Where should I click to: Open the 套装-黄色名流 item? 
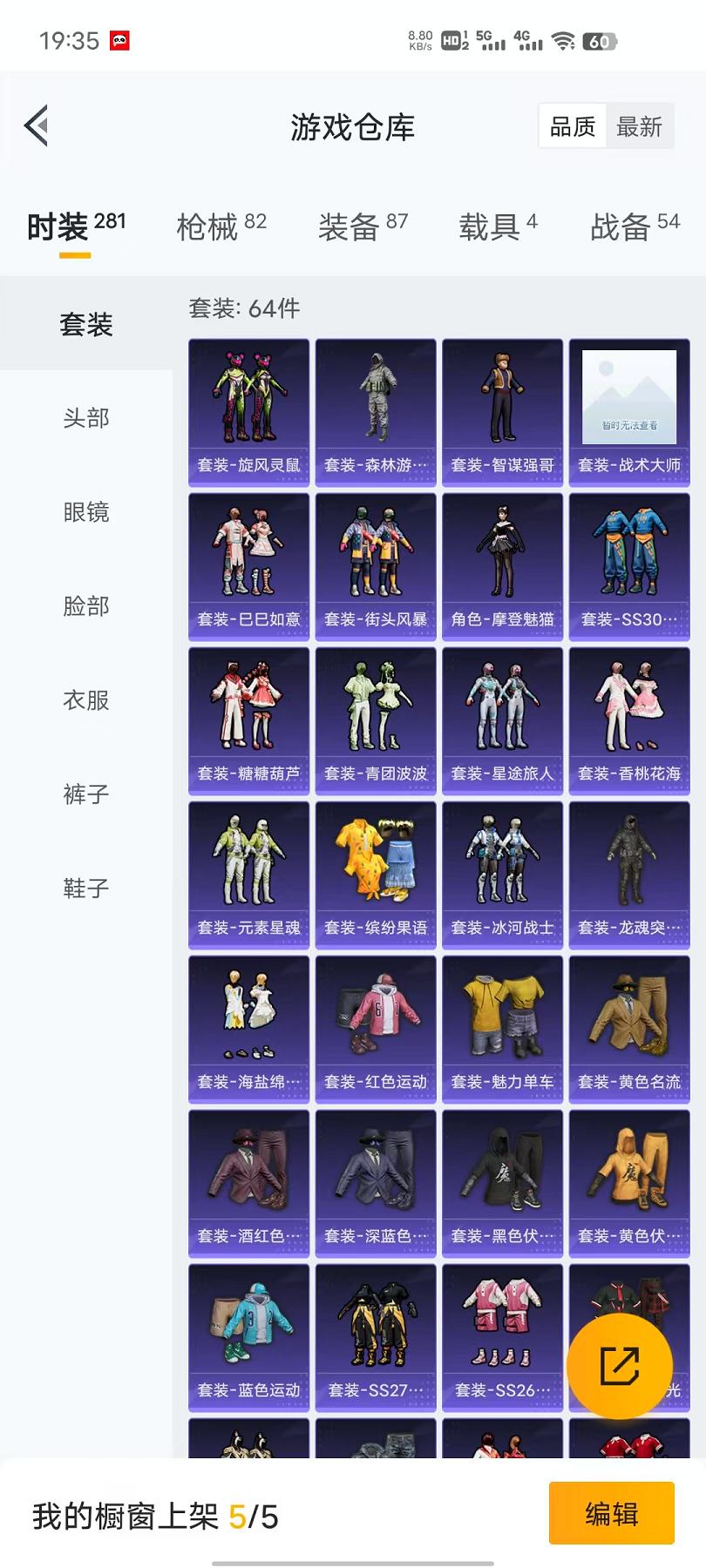(x=628, y=1029)
